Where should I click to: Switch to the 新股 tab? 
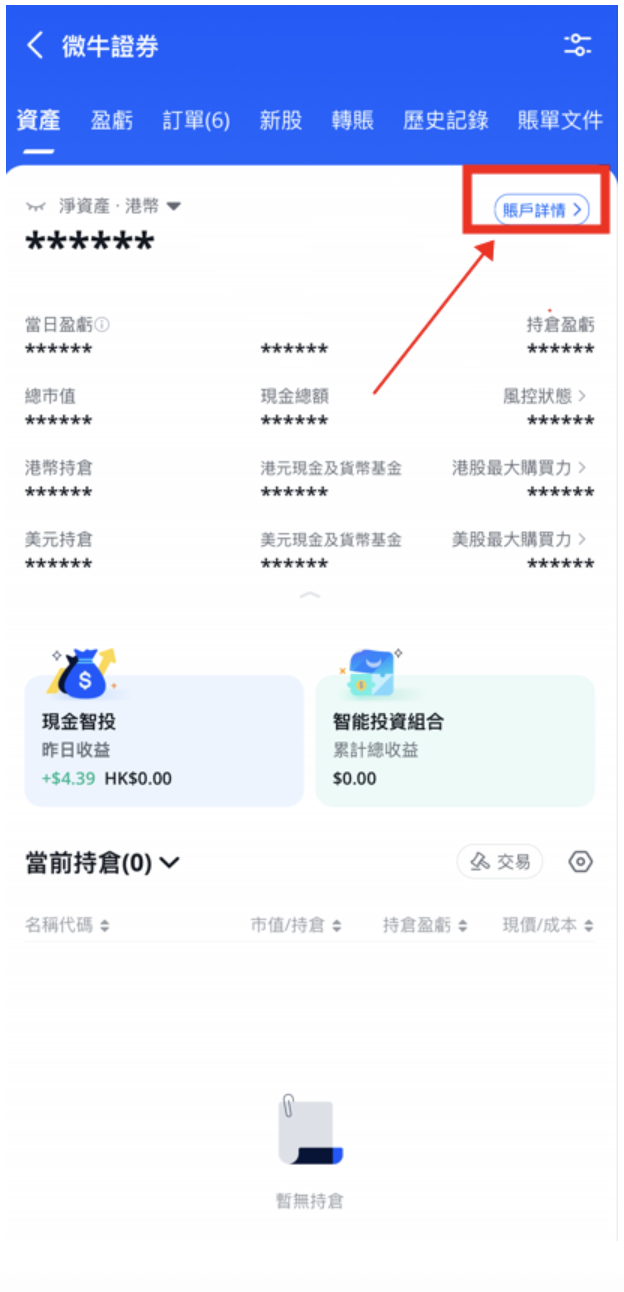280,121
